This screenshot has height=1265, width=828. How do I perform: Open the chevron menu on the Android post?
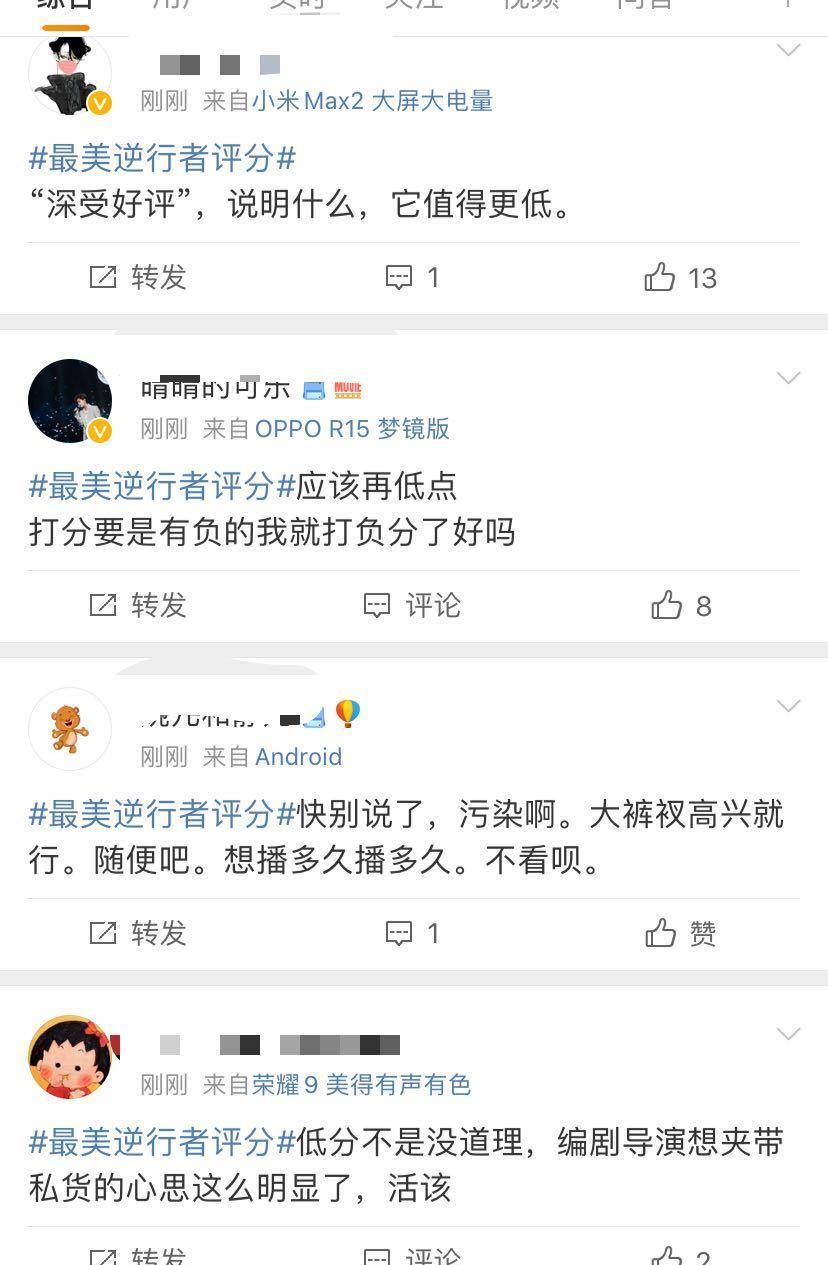789,706
